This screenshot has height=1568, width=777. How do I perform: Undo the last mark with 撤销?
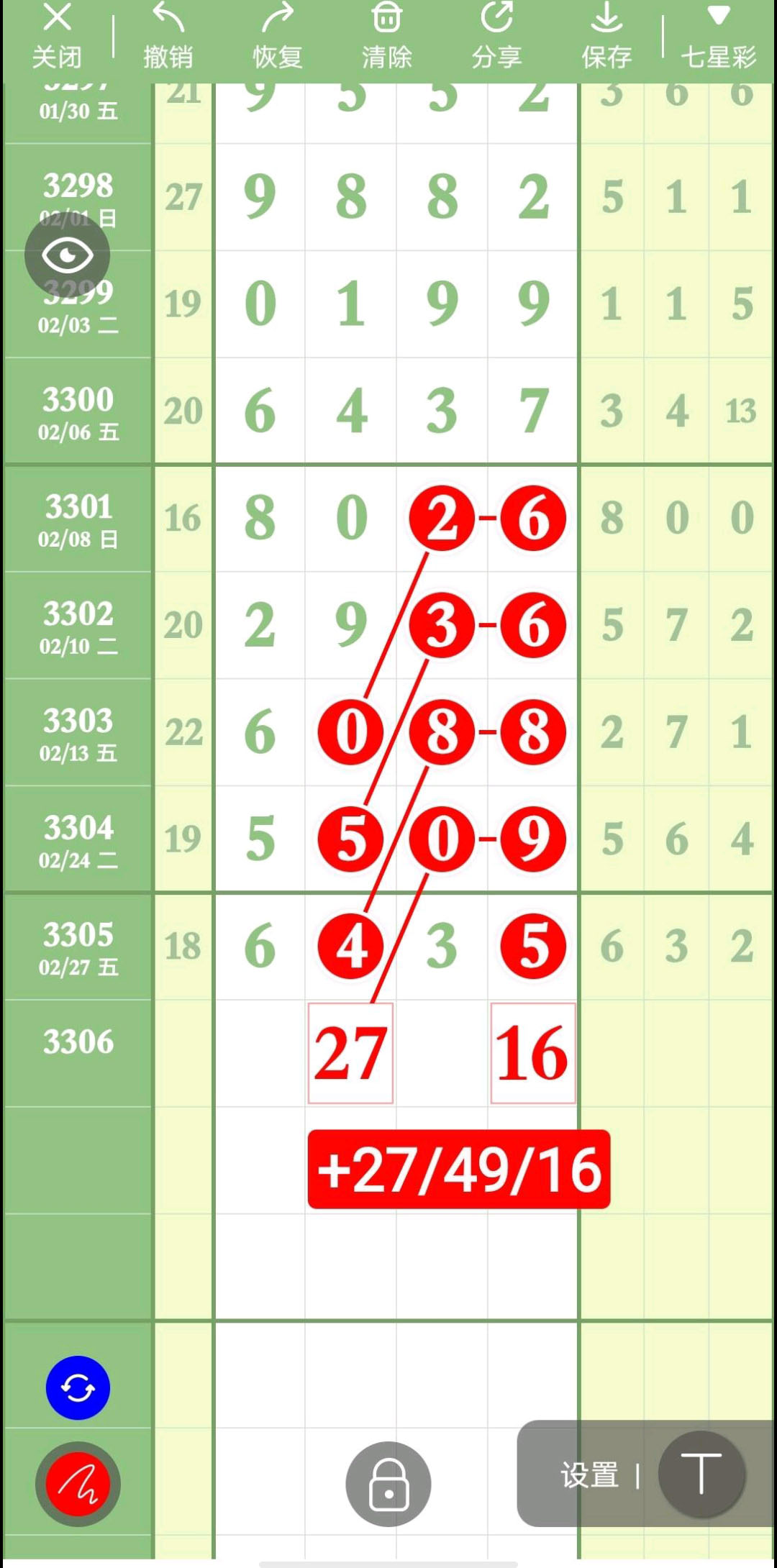coord(168,36)
